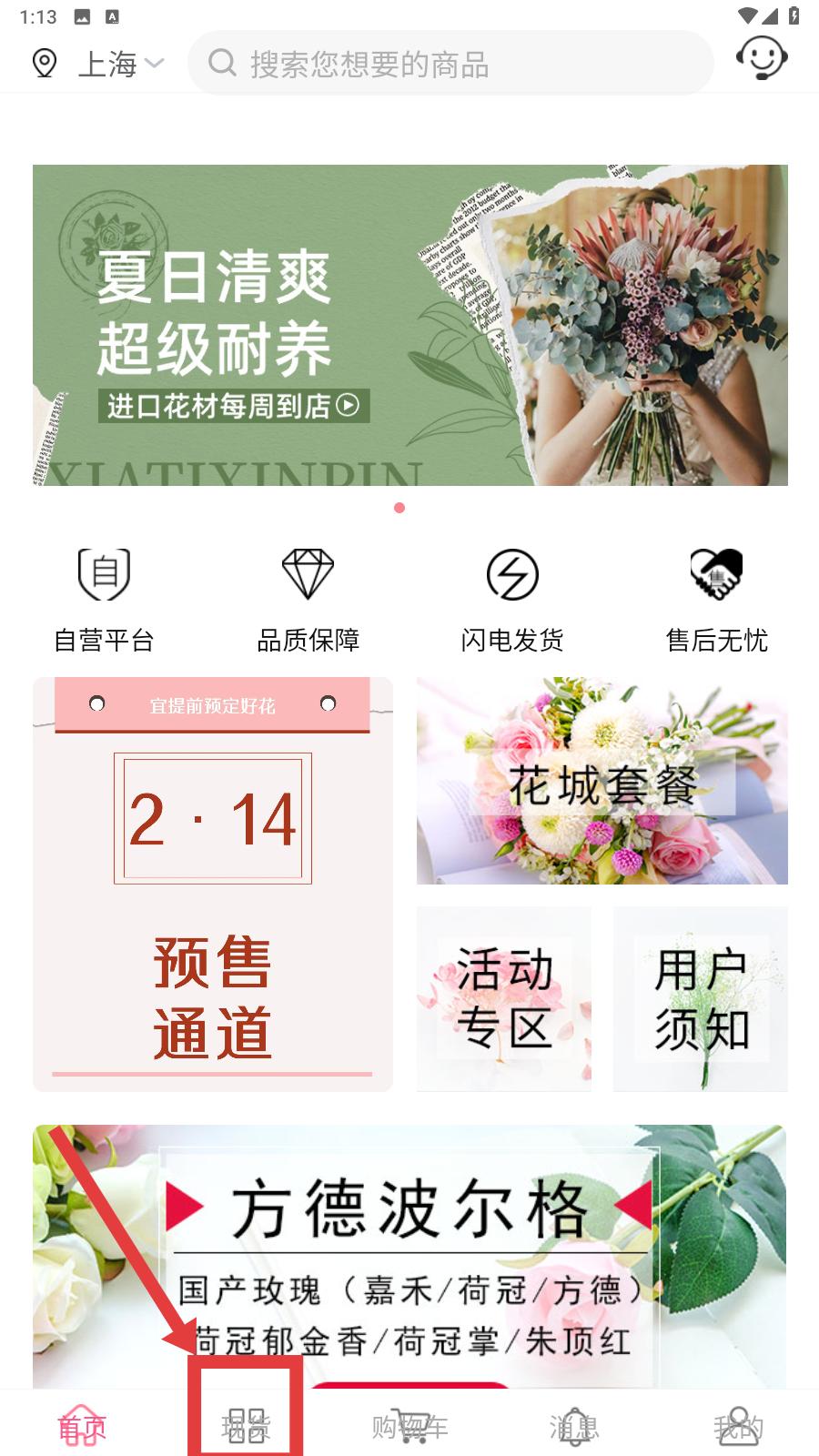This screenshot has height=1456, width=819.
Task: View the 用户须知 user notice tile
Action: tap(701, 998)
